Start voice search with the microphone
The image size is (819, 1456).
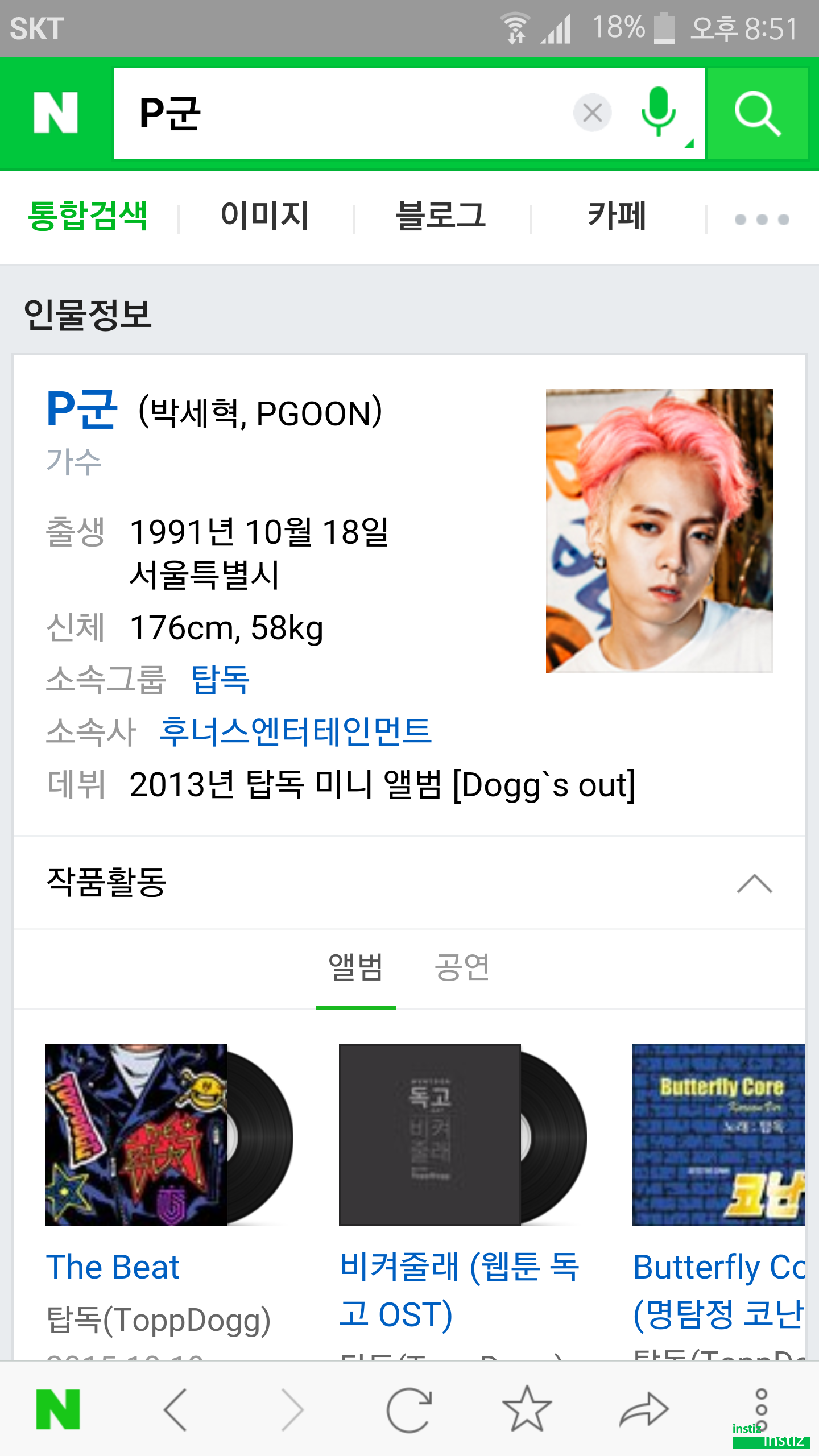coord(658,111)
